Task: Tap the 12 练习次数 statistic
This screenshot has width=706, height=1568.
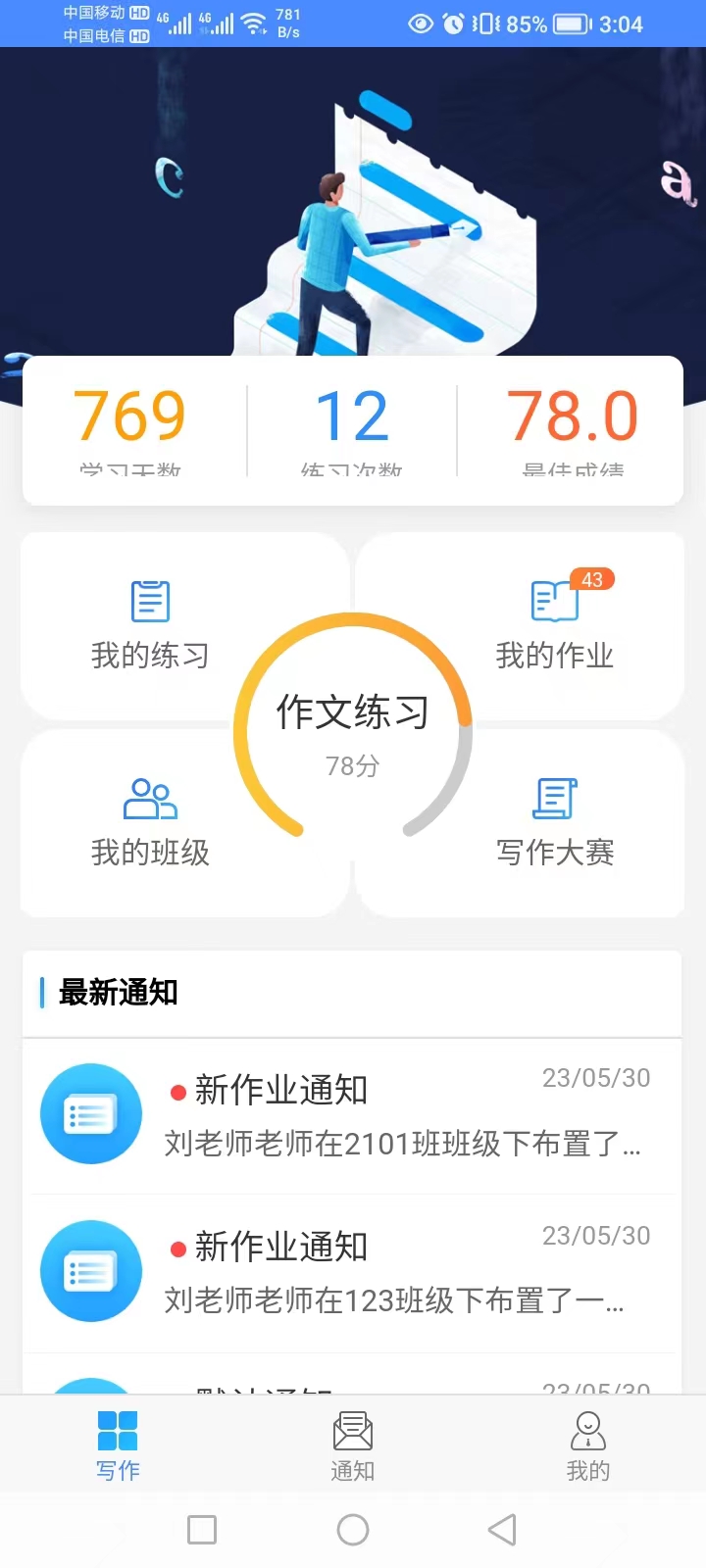Action: (x=352, y=421)
